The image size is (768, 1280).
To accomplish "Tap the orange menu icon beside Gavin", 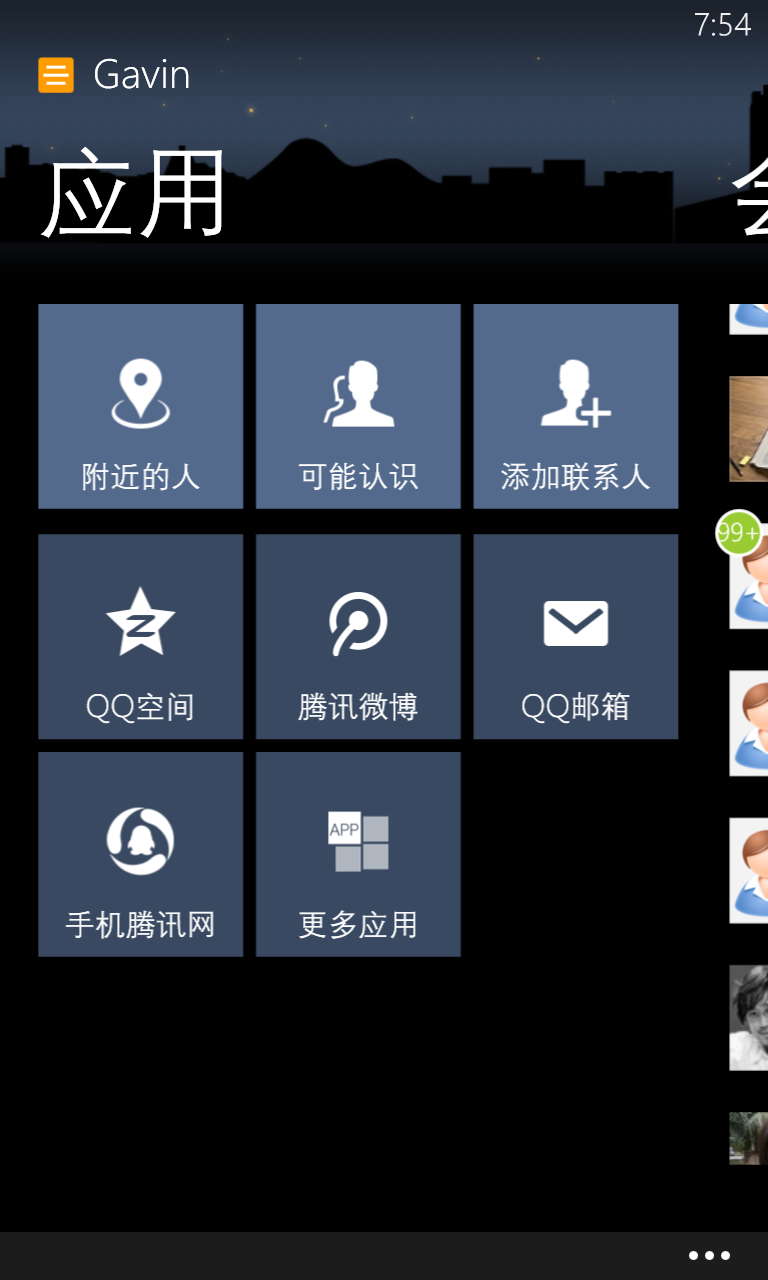I will click(x=56, y=75).
